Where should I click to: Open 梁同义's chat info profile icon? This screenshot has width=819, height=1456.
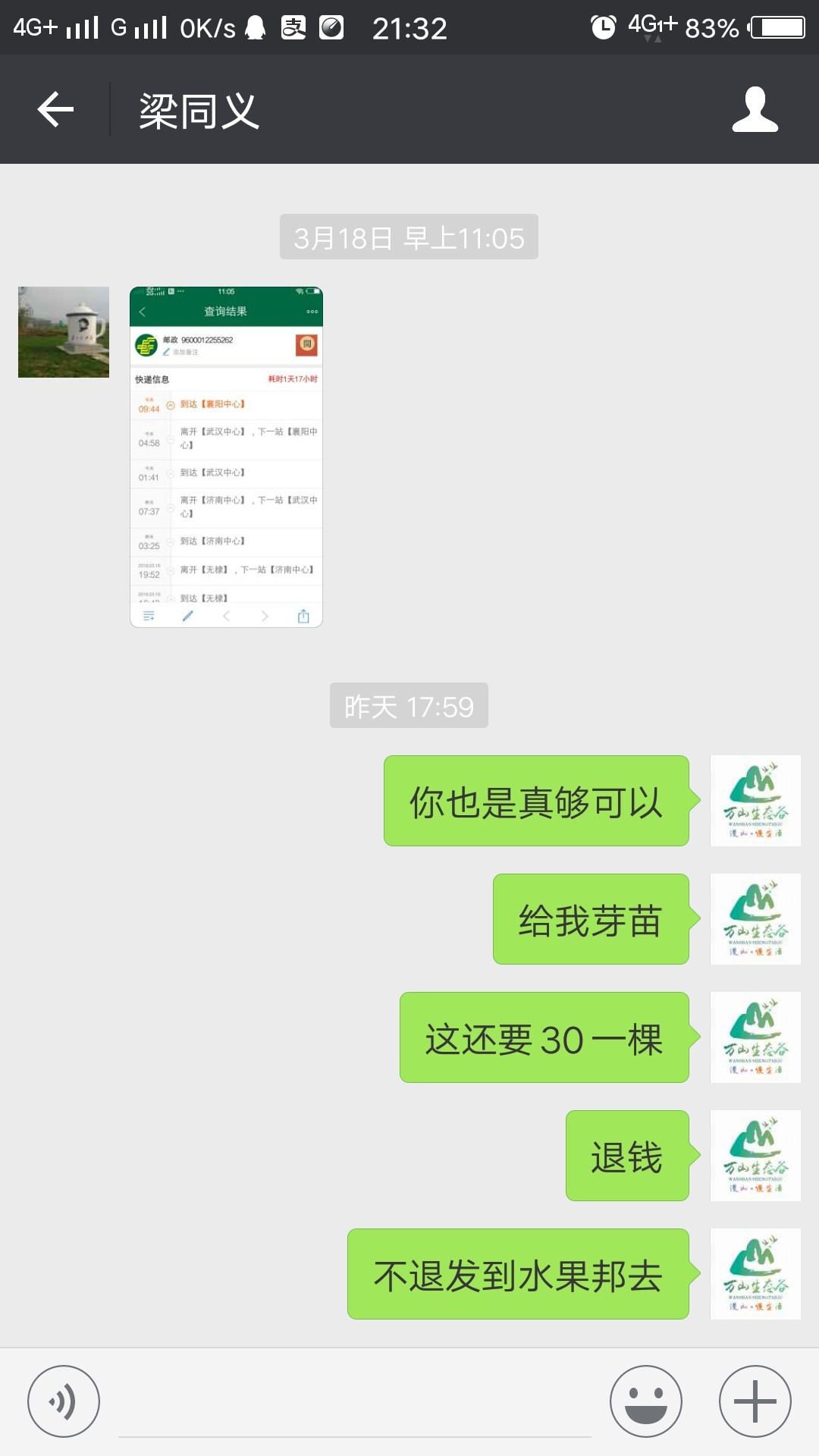coord(755,110)
